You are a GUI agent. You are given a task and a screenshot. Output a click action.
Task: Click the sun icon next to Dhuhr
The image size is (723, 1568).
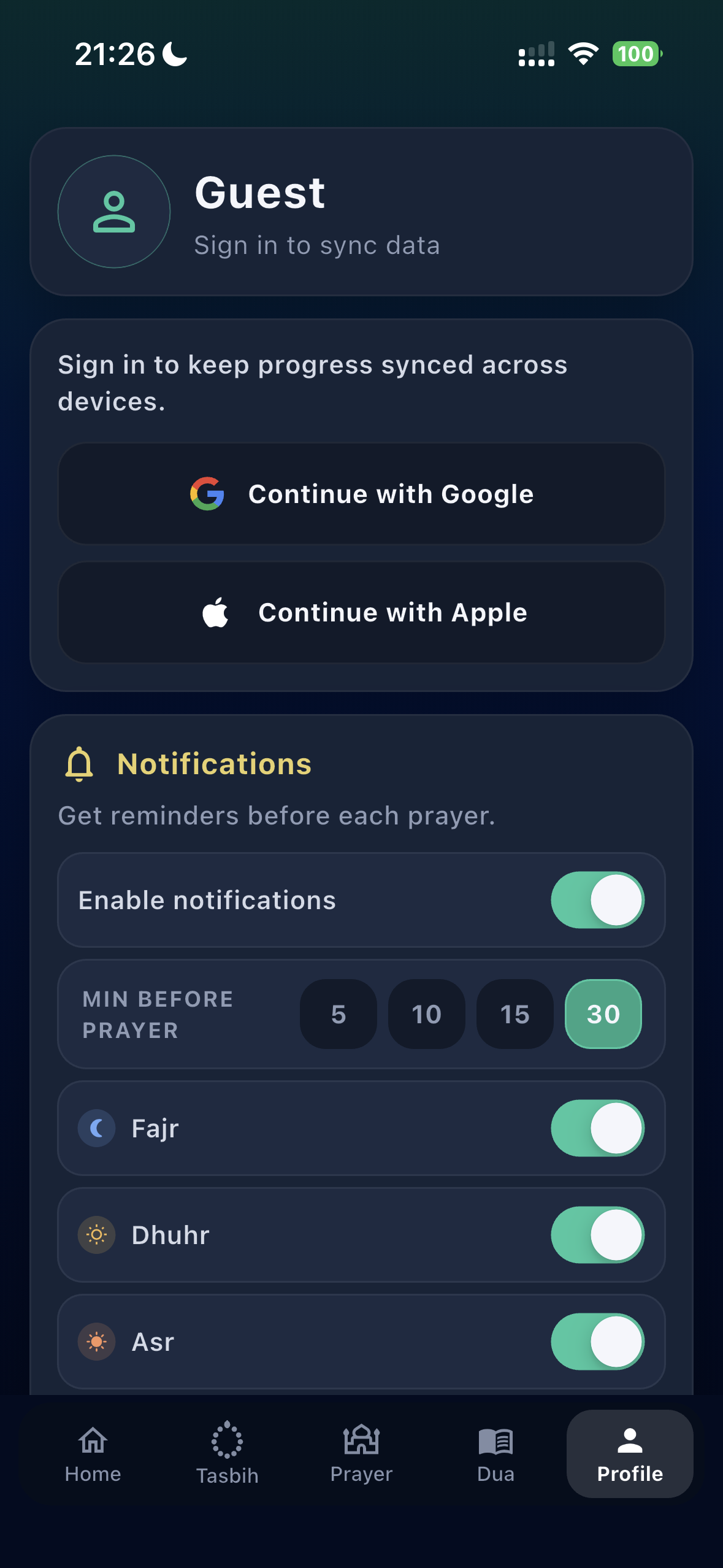tap(96, 1234)
